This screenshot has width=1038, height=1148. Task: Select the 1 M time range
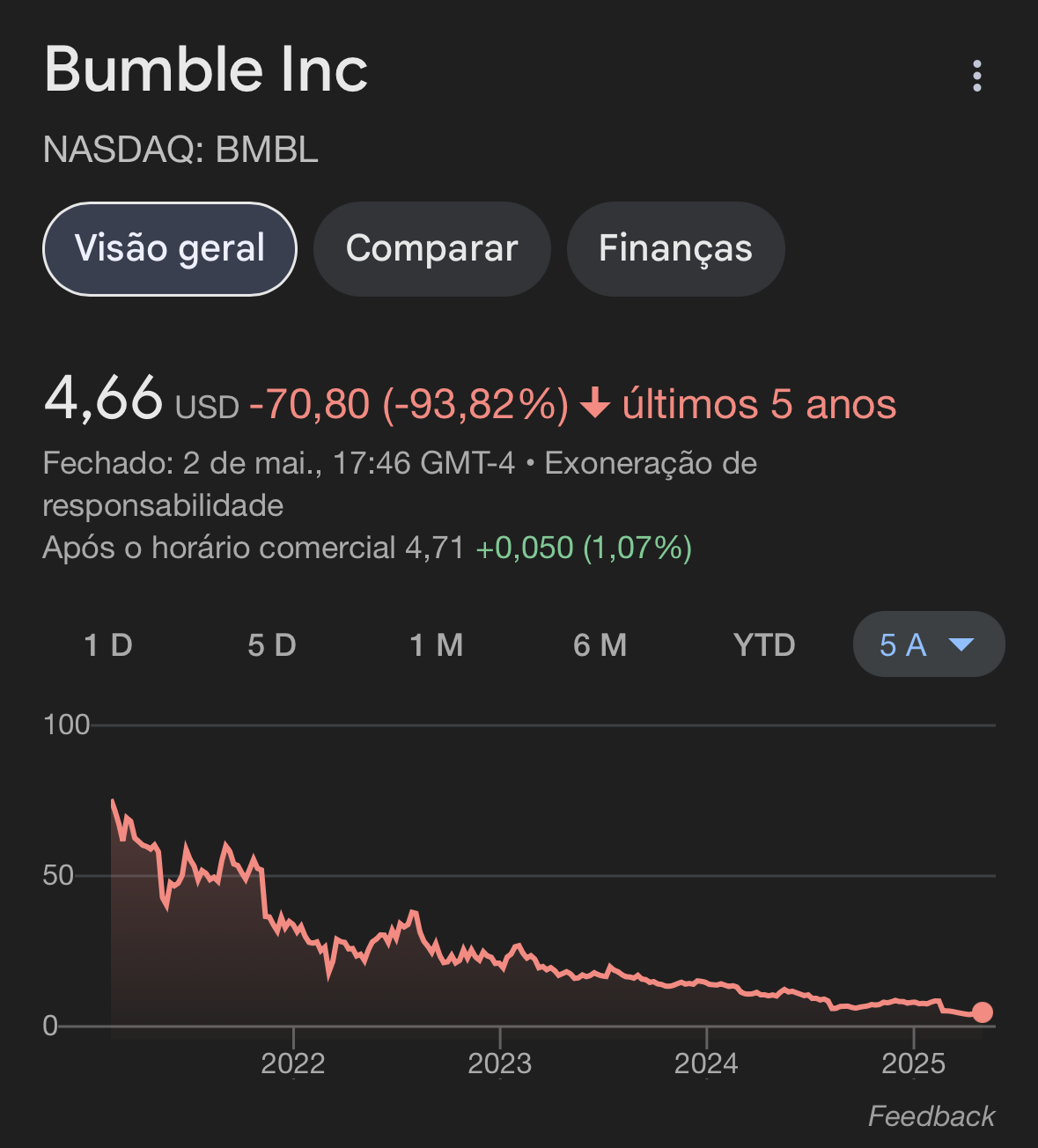coord(436,645)
